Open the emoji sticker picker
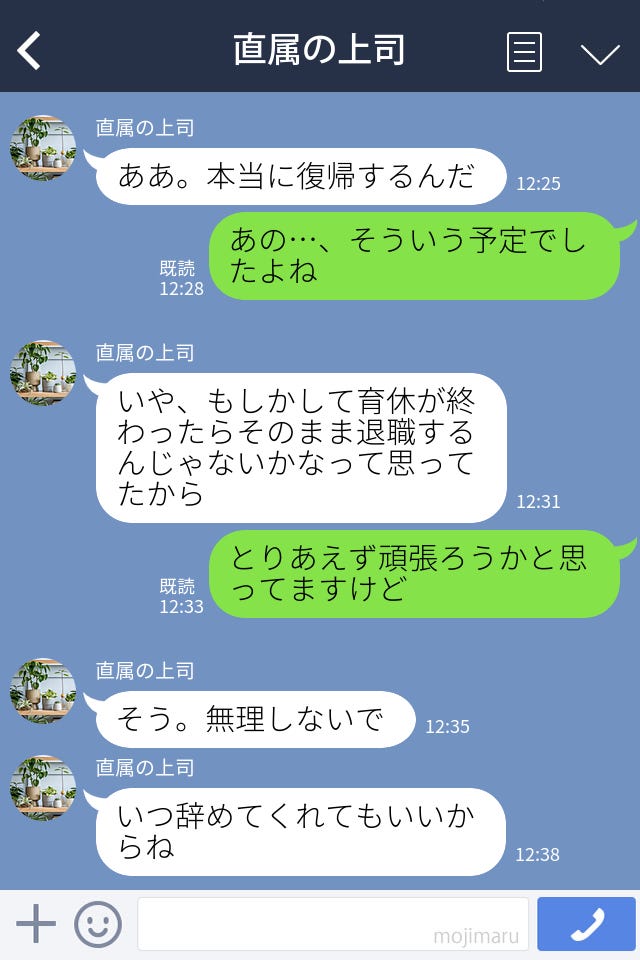 pyautogui.click(x=98, y=924)
